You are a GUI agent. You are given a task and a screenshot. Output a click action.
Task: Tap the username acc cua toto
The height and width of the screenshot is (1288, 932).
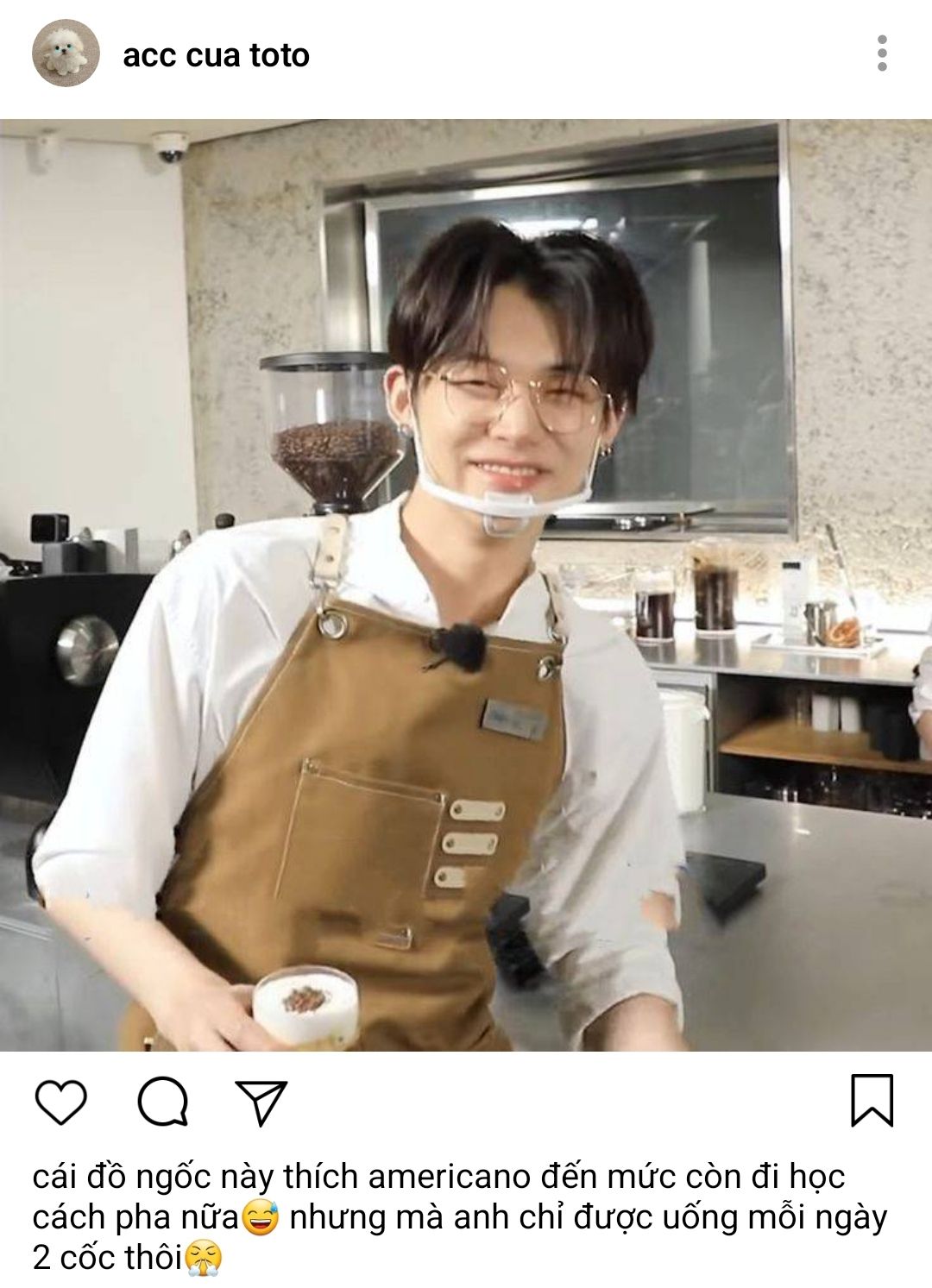216,55
